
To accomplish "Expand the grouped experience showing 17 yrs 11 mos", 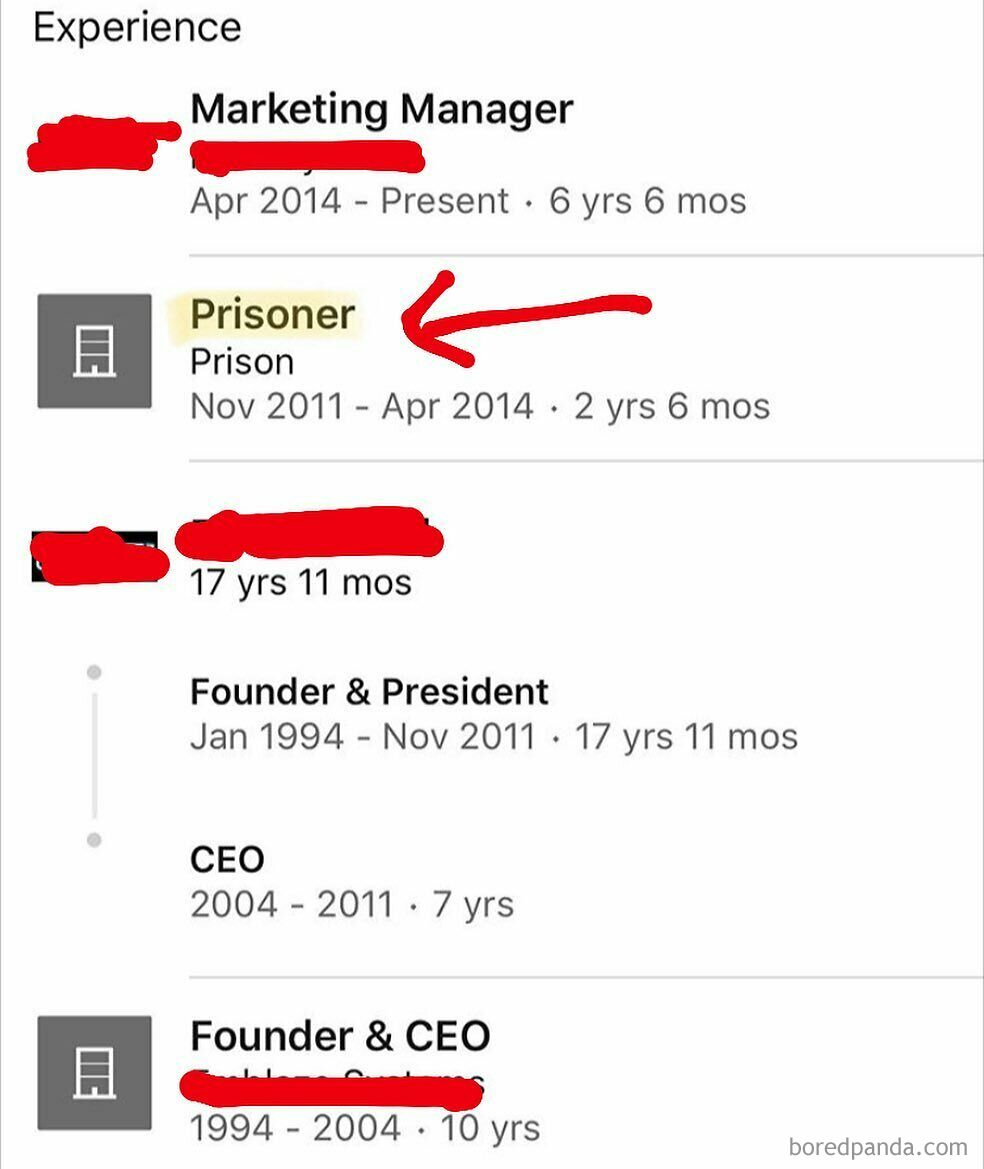I will pyautogui.click(x=302, y=582).
